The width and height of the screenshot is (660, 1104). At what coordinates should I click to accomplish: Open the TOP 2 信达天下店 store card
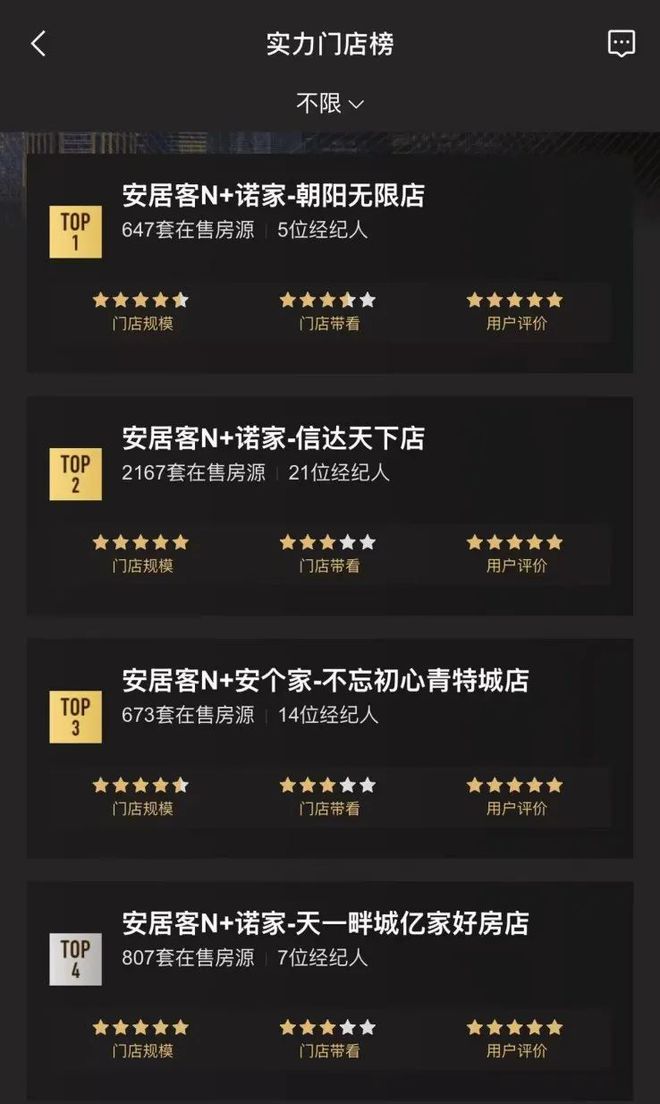[330, 505]
